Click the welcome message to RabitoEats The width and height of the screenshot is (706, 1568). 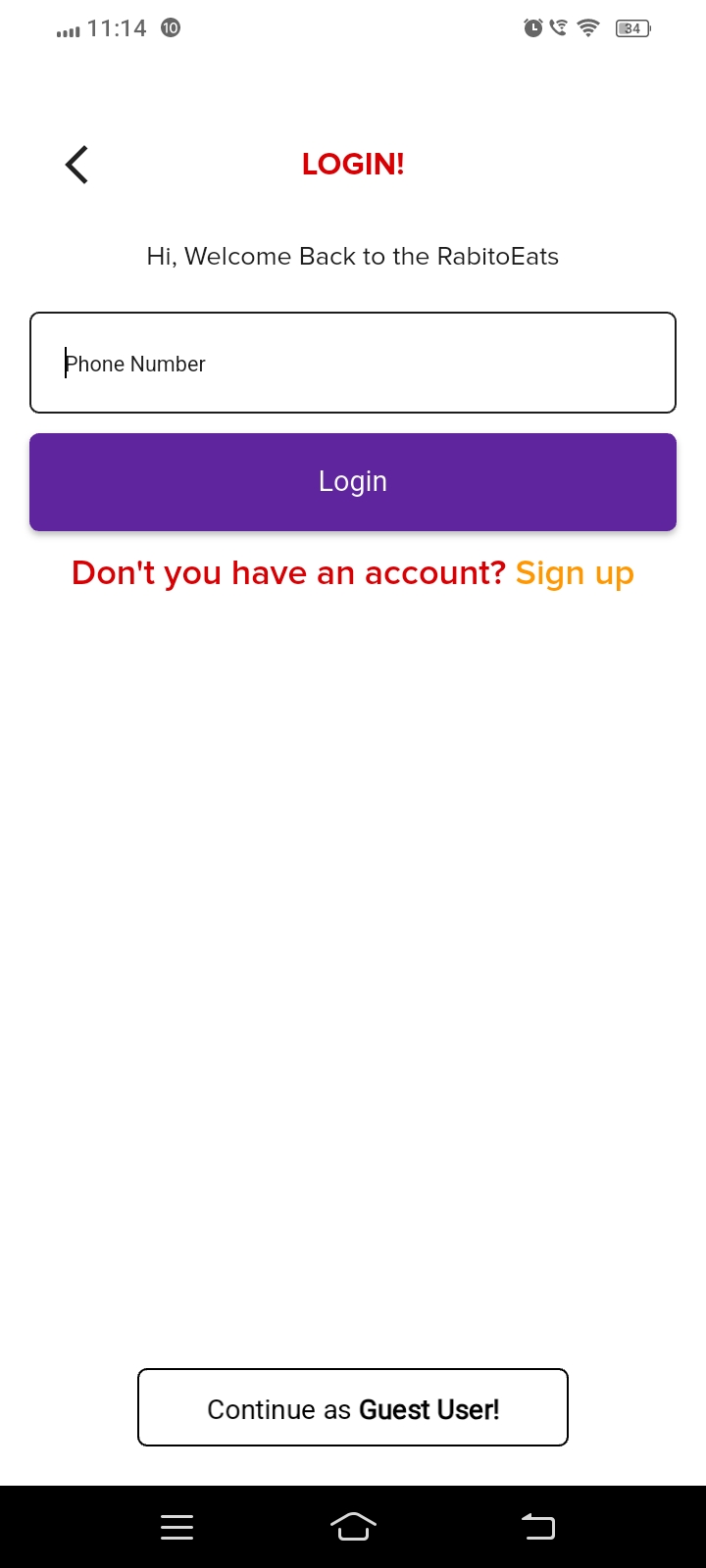pyautogui.click(x=353, y=256)
